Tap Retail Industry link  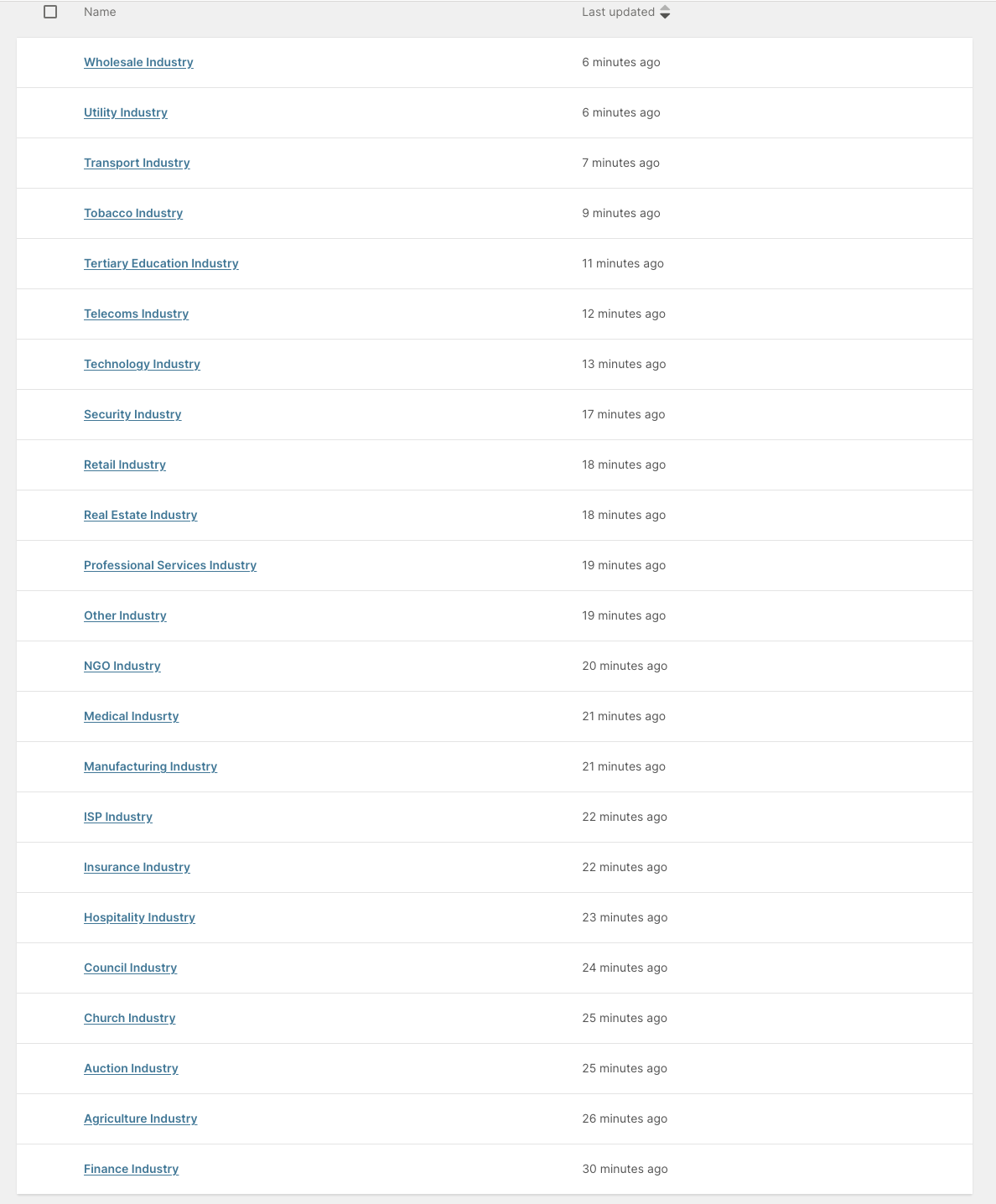tap(125, 464)
